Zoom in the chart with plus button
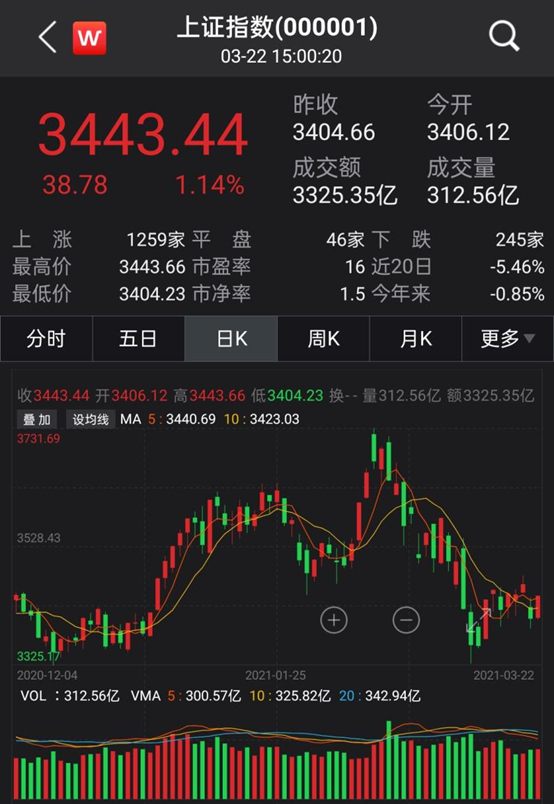The width and height of the screenshot is (554, 804). tap(334, 620)
